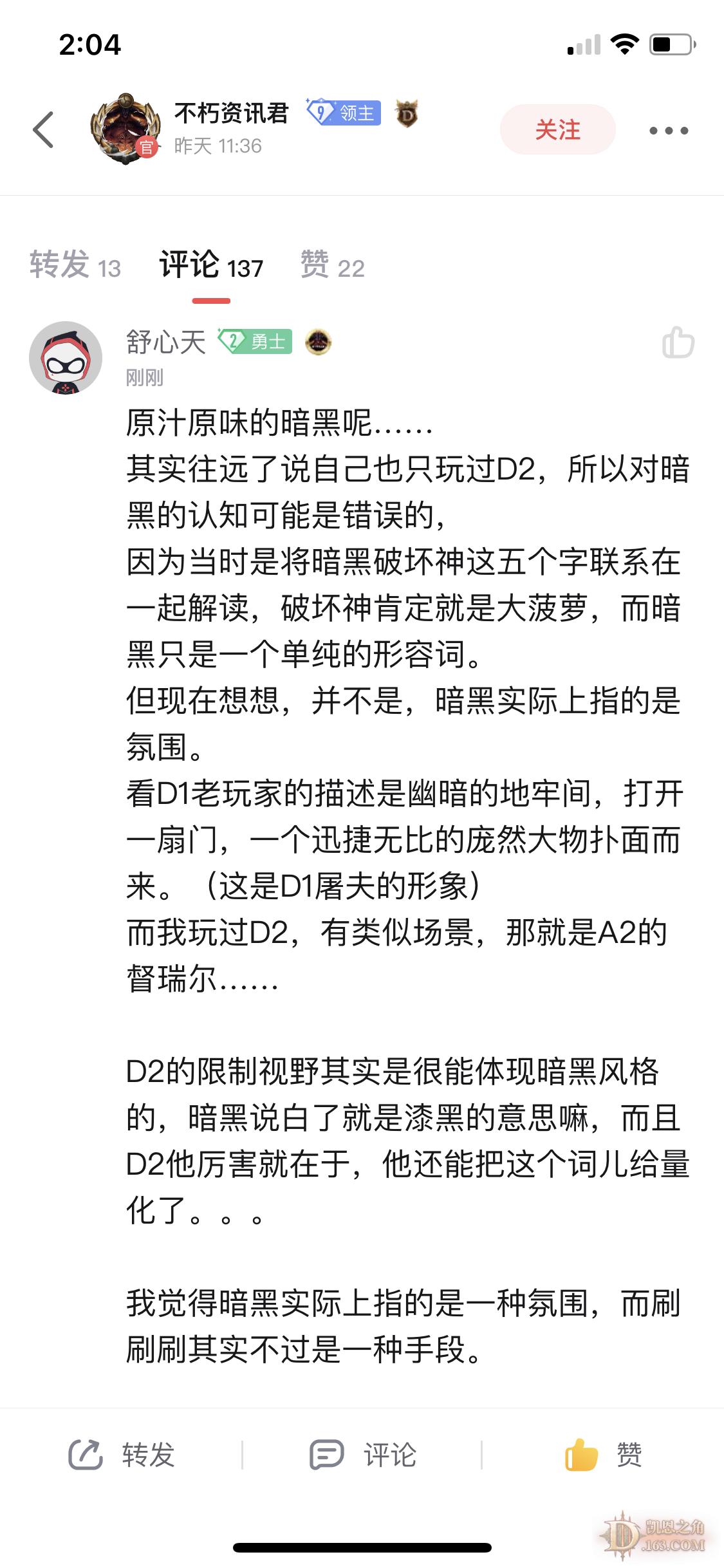Switch to the 转发 13 tab
Viewport: 724px width, 1568px height.
pos(75,265)
